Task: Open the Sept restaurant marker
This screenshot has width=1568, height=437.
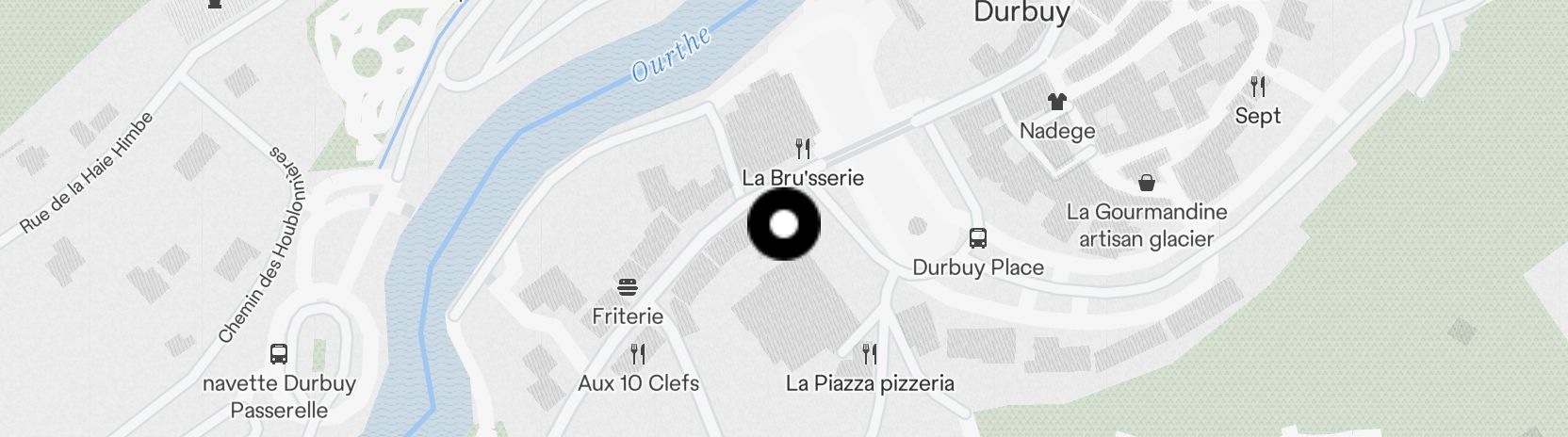Action: 1258,88
